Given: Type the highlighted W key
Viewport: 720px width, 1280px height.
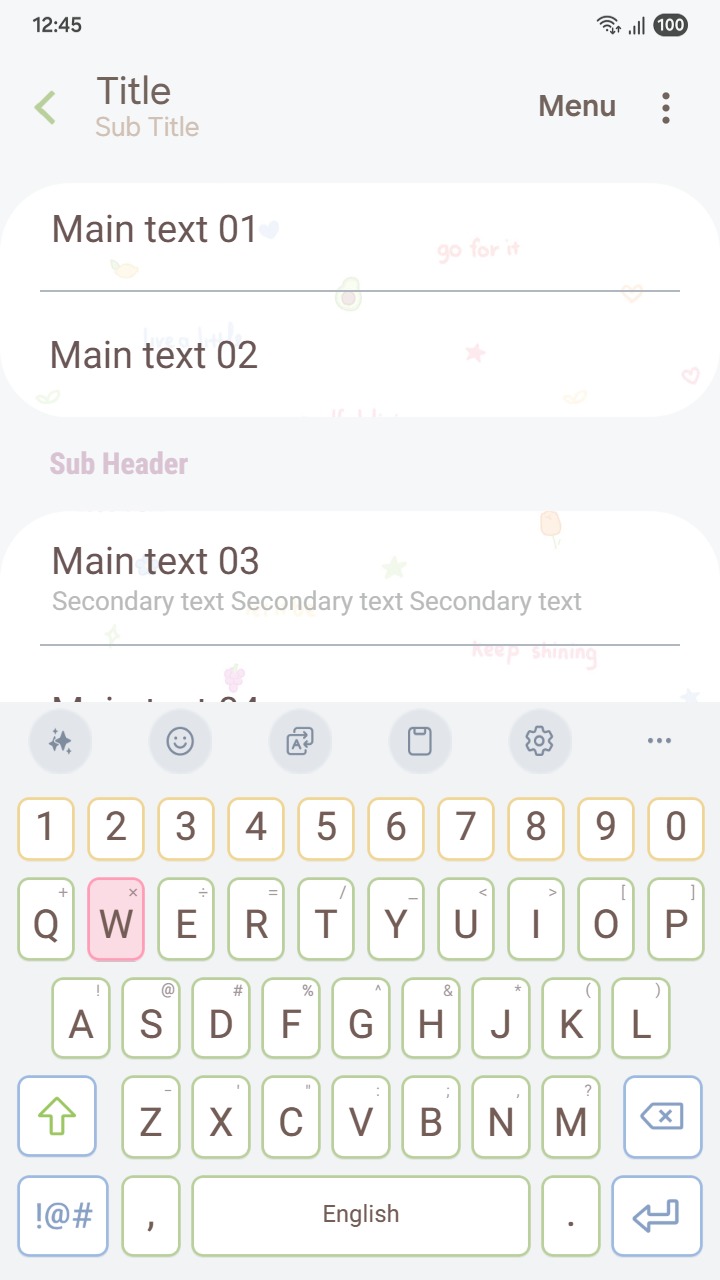Looking at the screenshot, I should [x=116, y=920].
